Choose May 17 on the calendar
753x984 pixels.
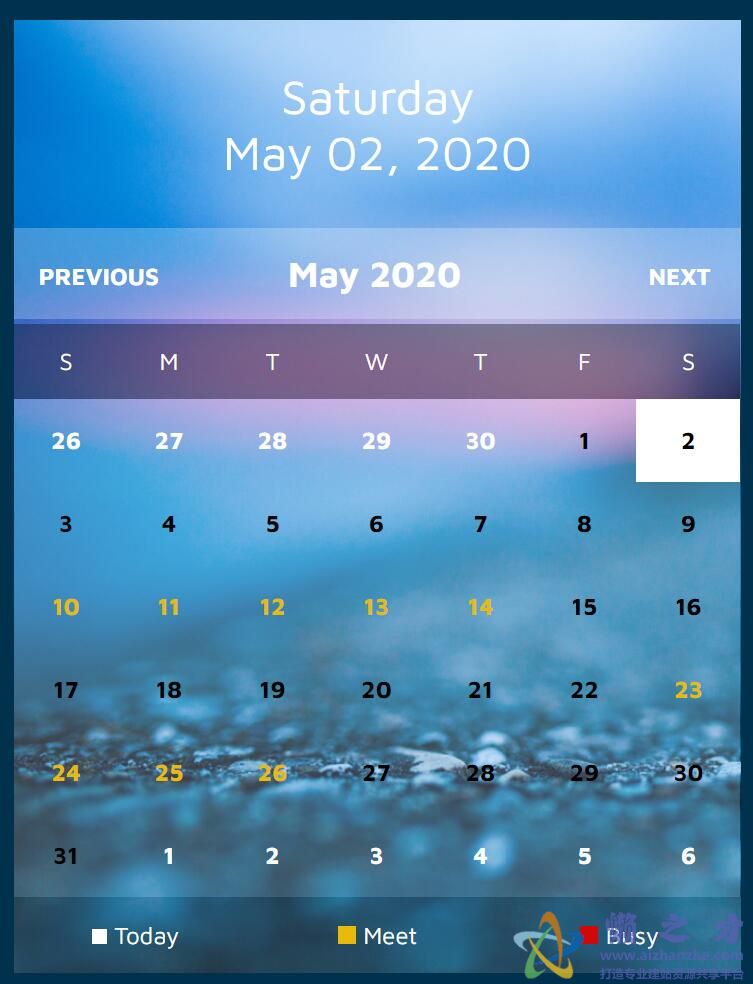pyautogui.click(x=66, y=690)
